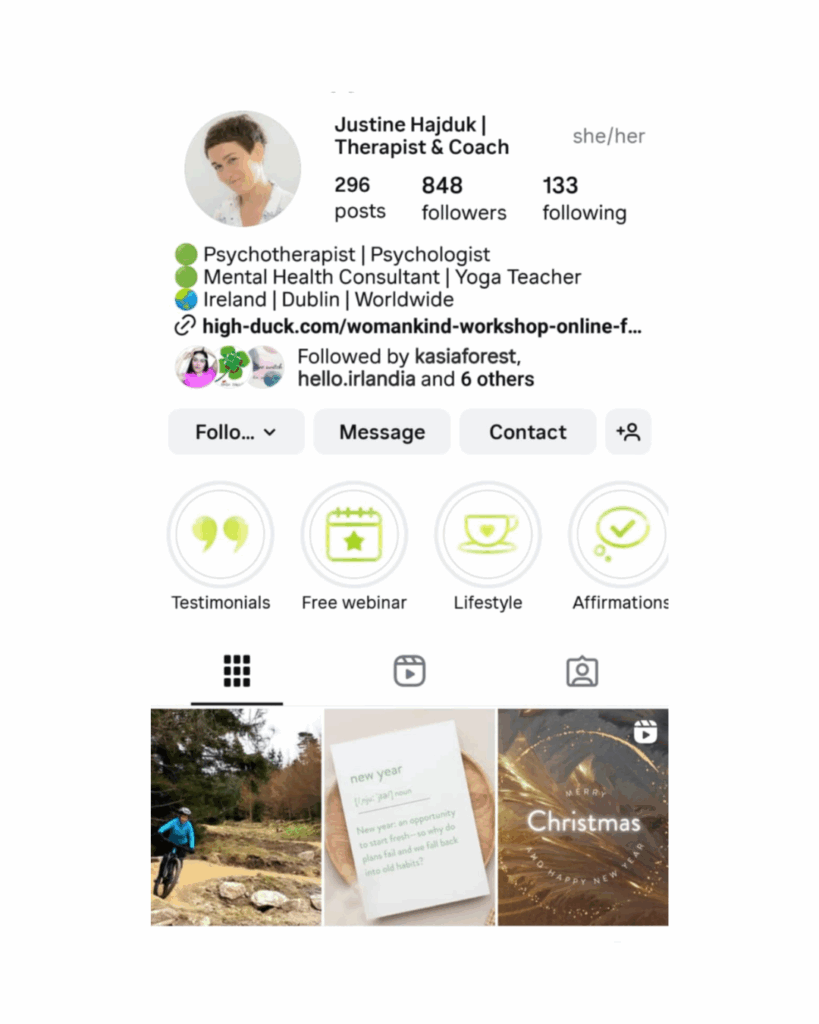The height and width of the screenshot is (1024, 819).
Task: View the 133 following list
Action: [584, 198]
